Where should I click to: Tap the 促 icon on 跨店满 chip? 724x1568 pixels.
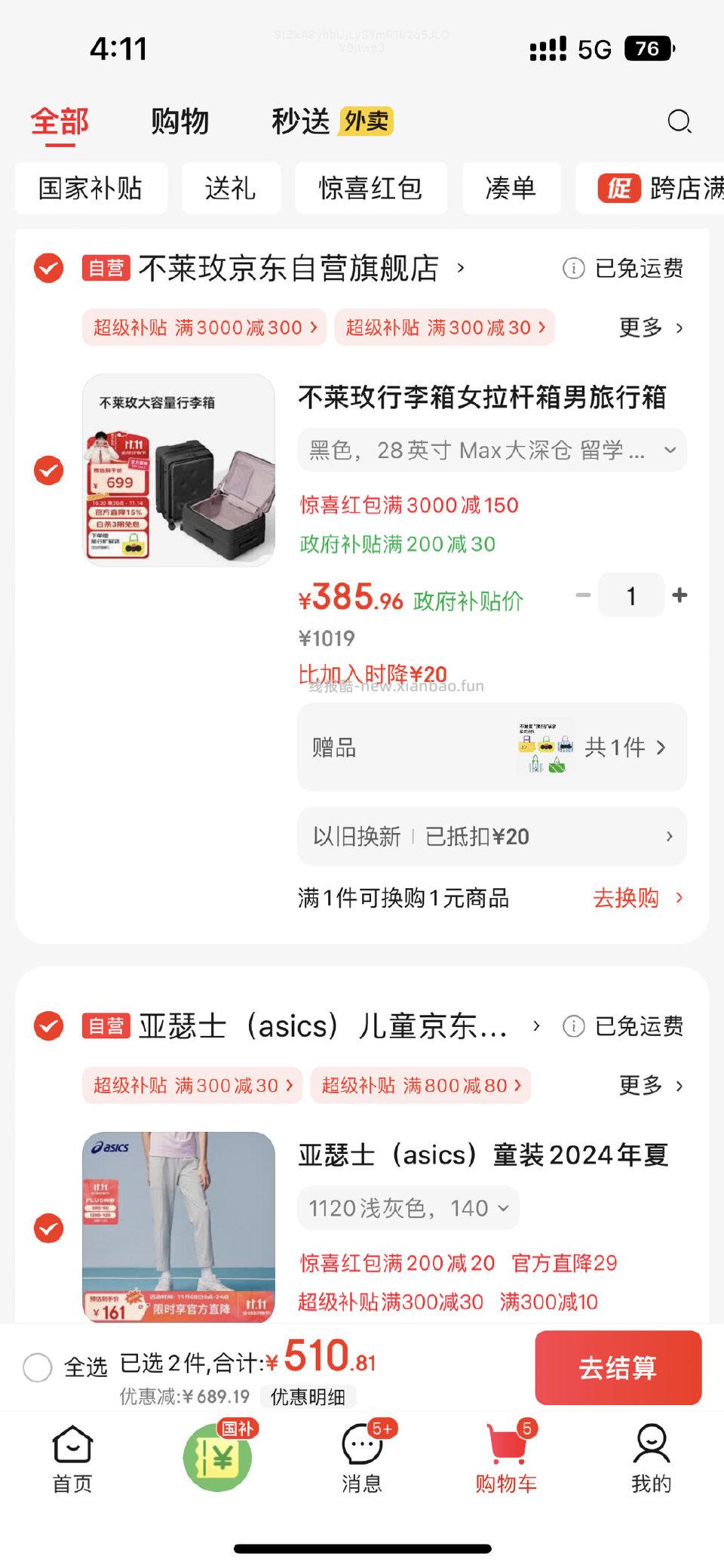tap(618, 189)
